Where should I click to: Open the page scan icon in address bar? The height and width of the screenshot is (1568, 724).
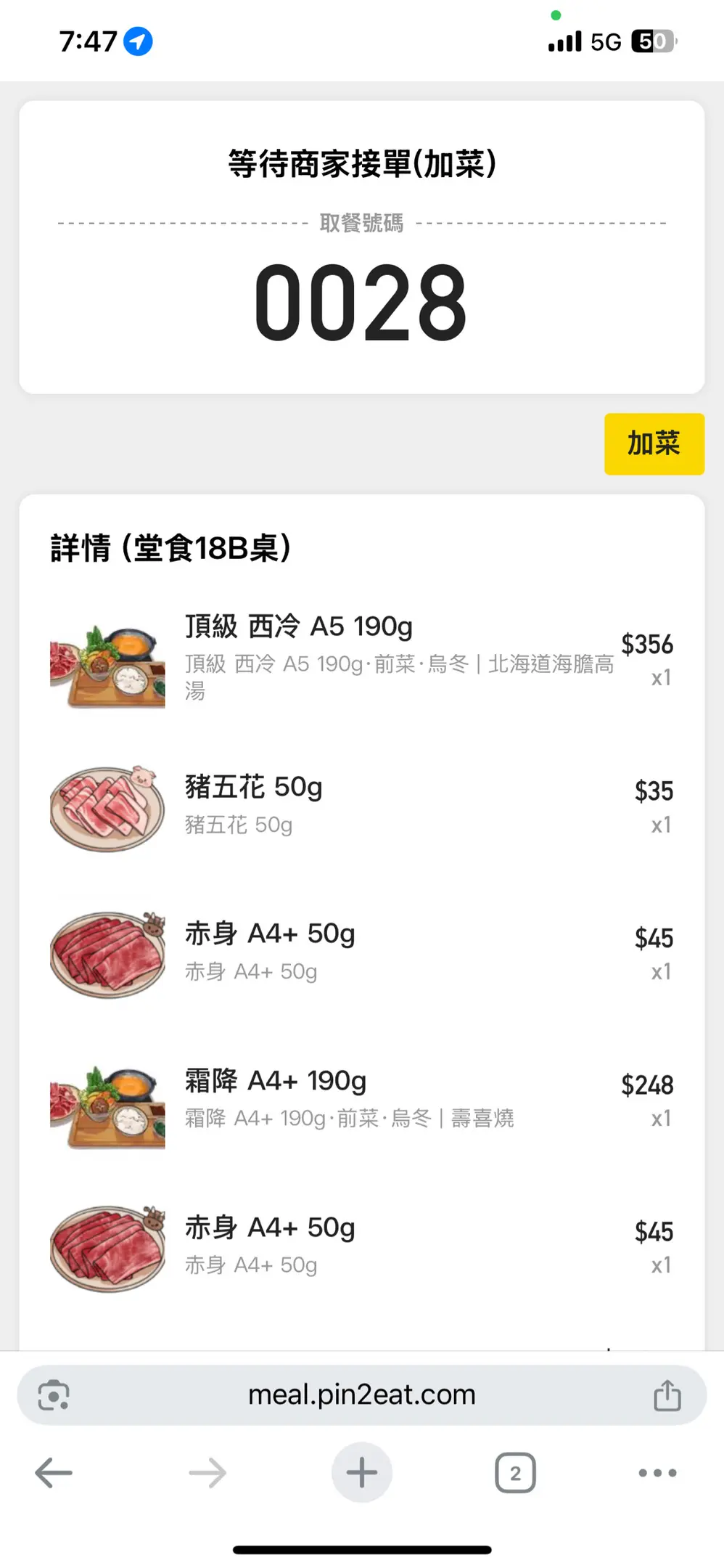click(54, 1395)
